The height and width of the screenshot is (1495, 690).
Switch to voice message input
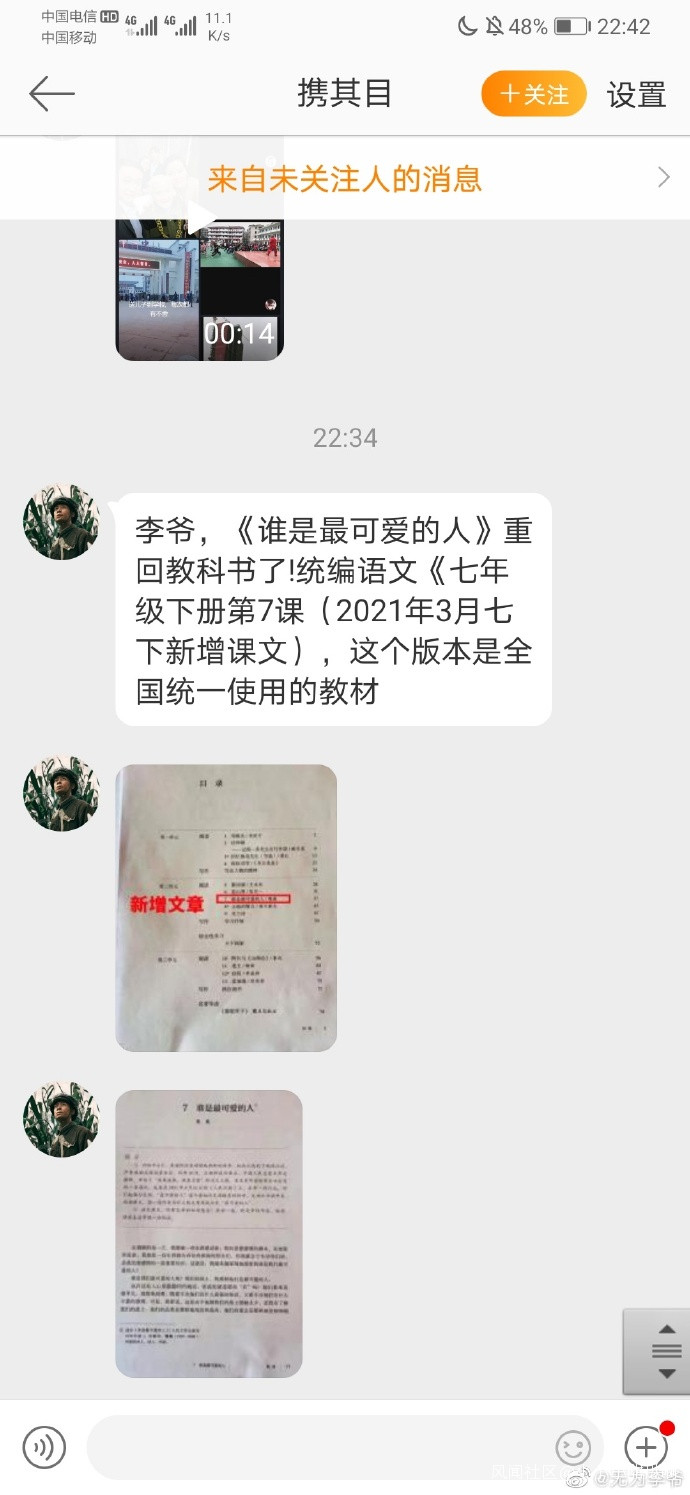[44, 1447]
